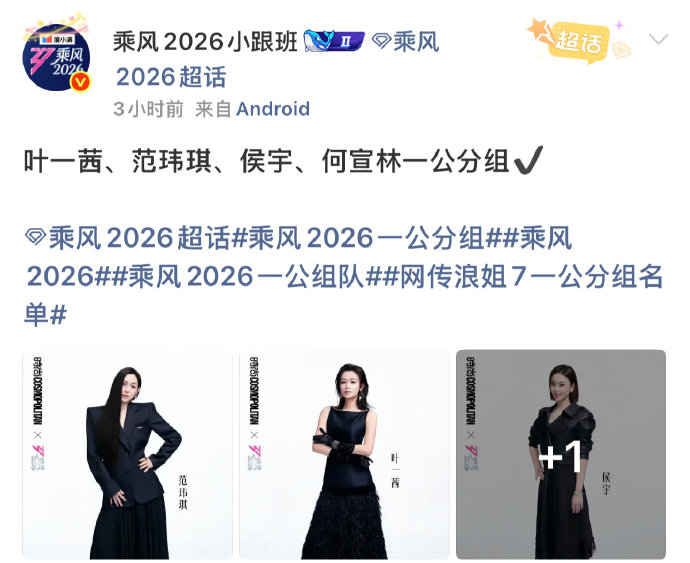Open the 侯宇 photo marked +1
690x563 pixels.
point(561,453)
